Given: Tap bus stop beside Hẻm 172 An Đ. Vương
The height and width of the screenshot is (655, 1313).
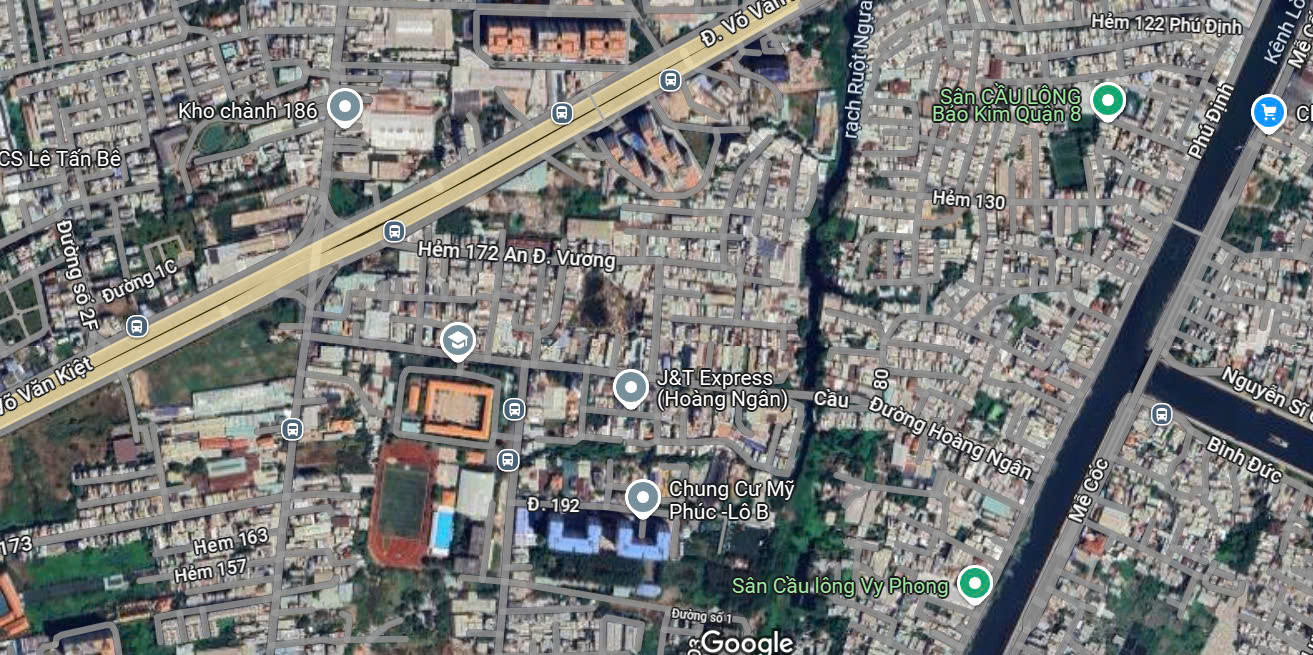Looking at the screenshot, I should [394, 232].
